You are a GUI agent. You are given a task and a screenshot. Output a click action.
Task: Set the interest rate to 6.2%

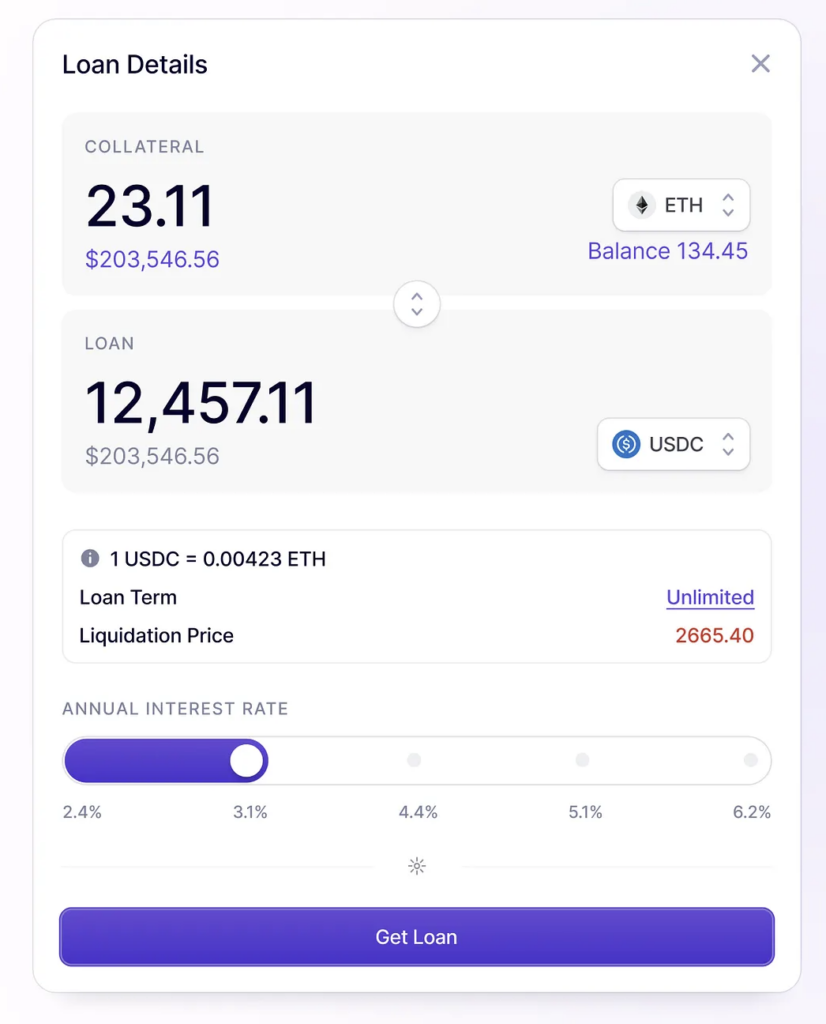(x=750, y=761)
